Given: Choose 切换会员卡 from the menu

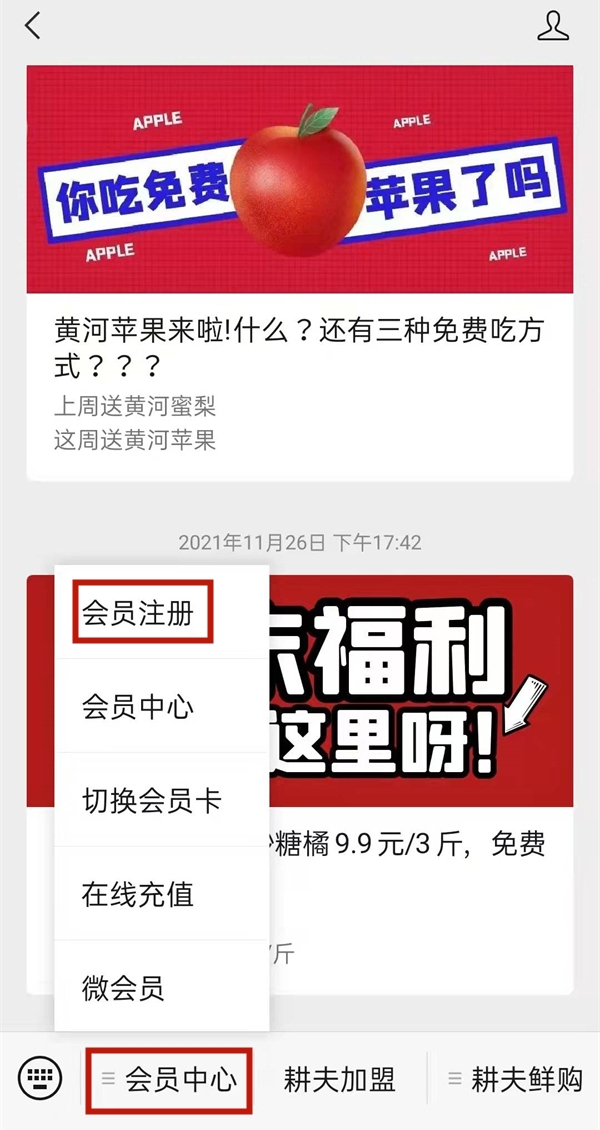Looking at the screenshot, I should click(x=151, y=801).
